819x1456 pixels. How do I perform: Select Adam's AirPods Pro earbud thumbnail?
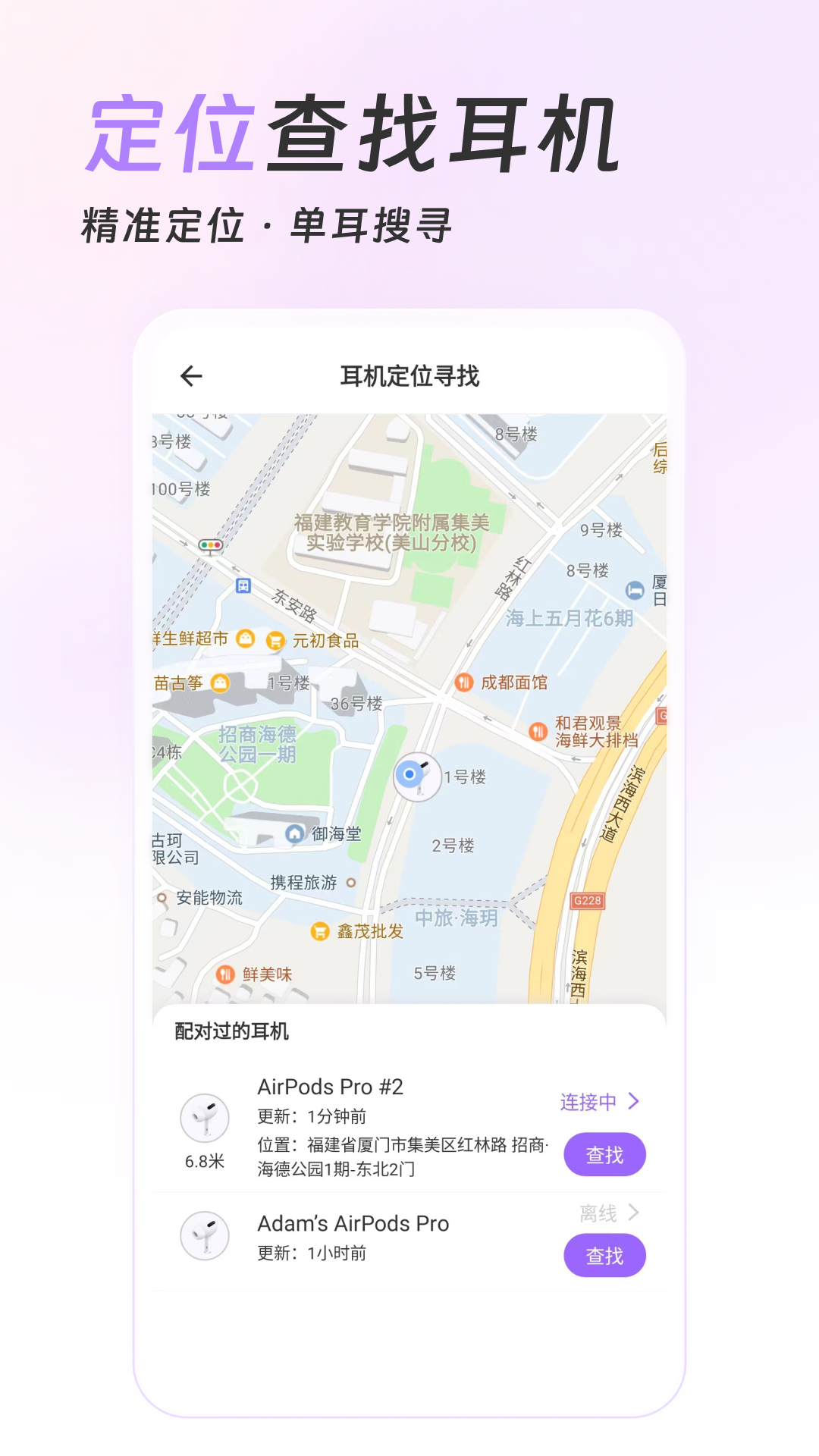click(x=205, y=1235)
